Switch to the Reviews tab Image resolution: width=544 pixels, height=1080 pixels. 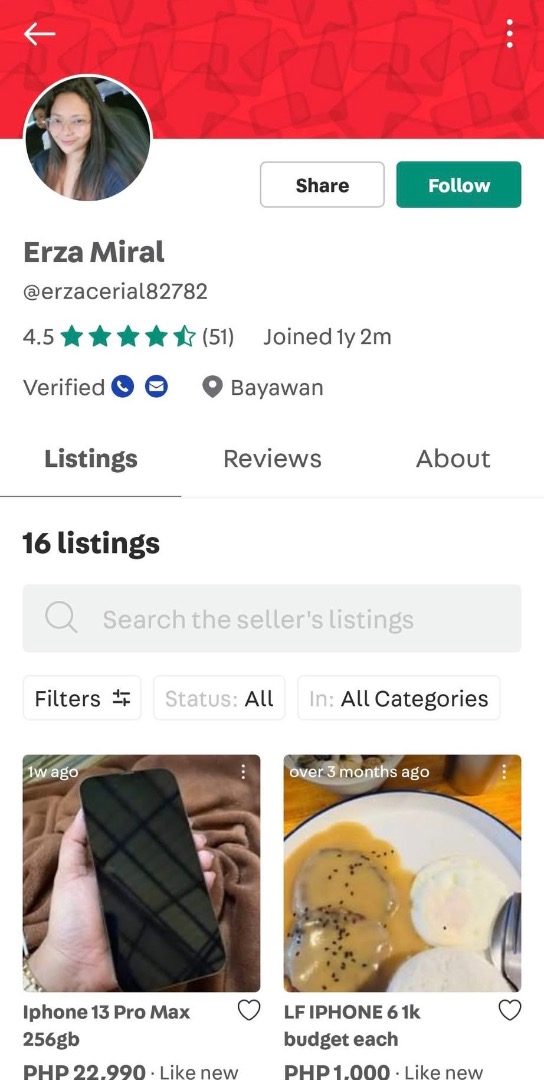272,459
